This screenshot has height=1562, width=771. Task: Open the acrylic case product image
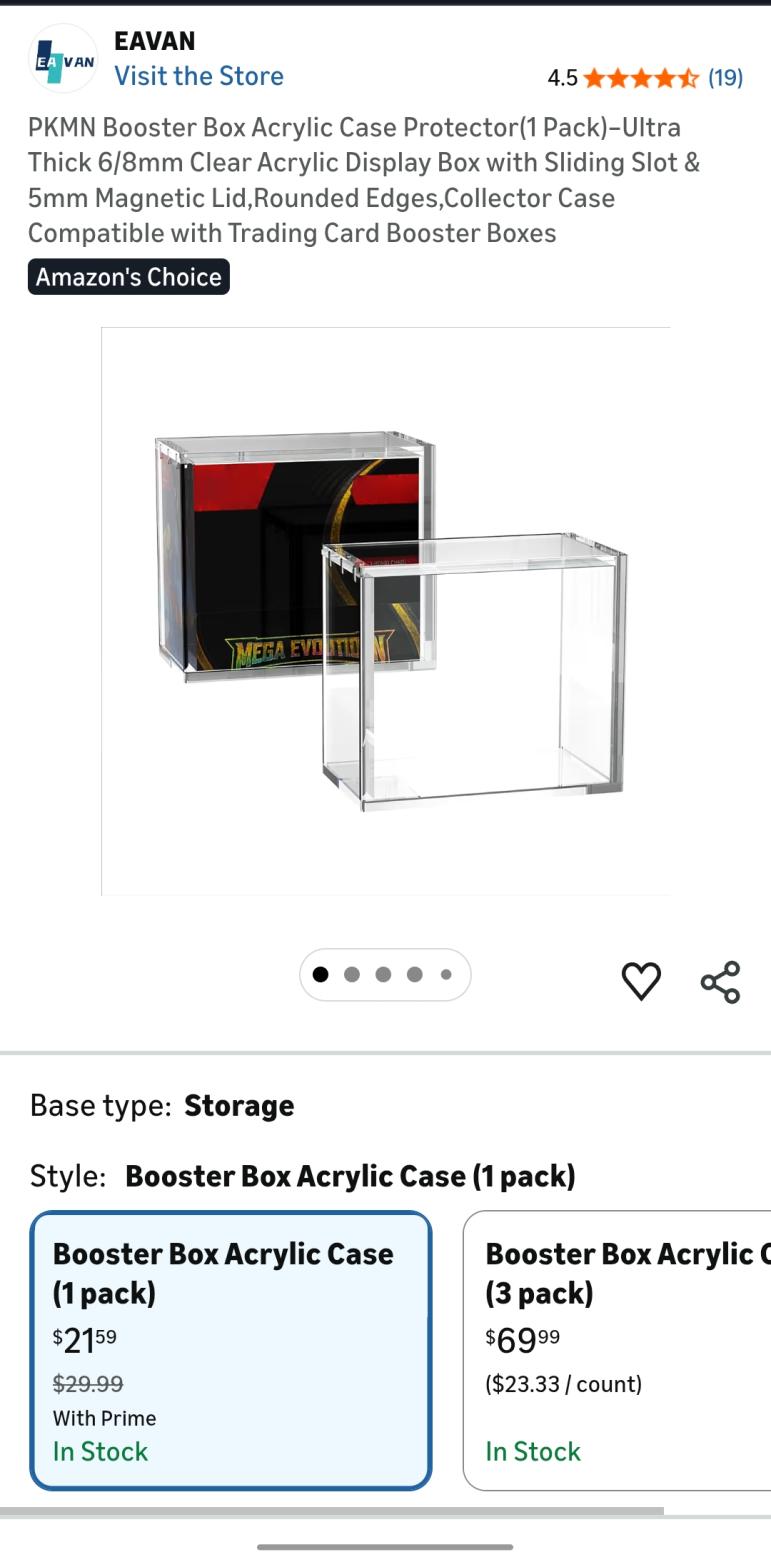[385, 611]
